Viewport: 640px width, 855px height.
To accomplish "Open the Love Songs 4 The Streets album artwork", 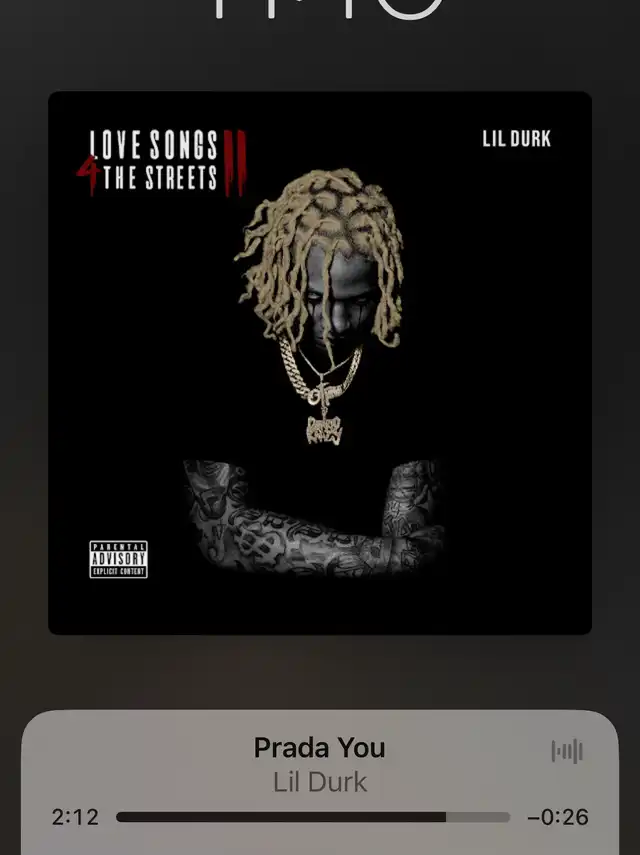I will (x=320, y=363).
